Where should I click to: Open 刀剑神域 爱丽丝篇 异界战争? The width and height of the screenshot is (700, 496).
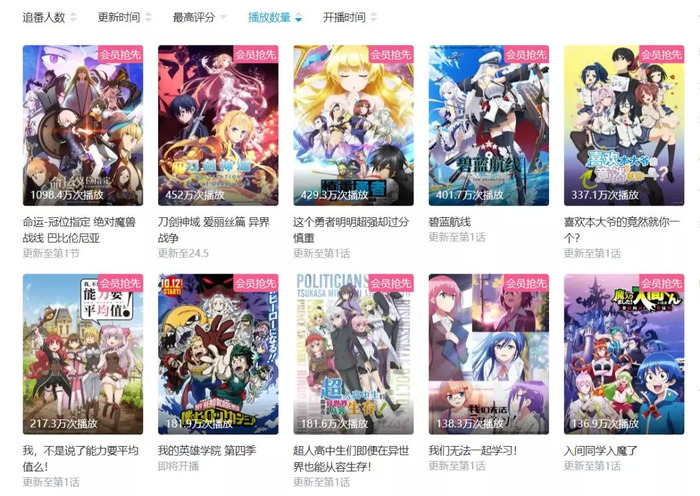click(217, 125)
